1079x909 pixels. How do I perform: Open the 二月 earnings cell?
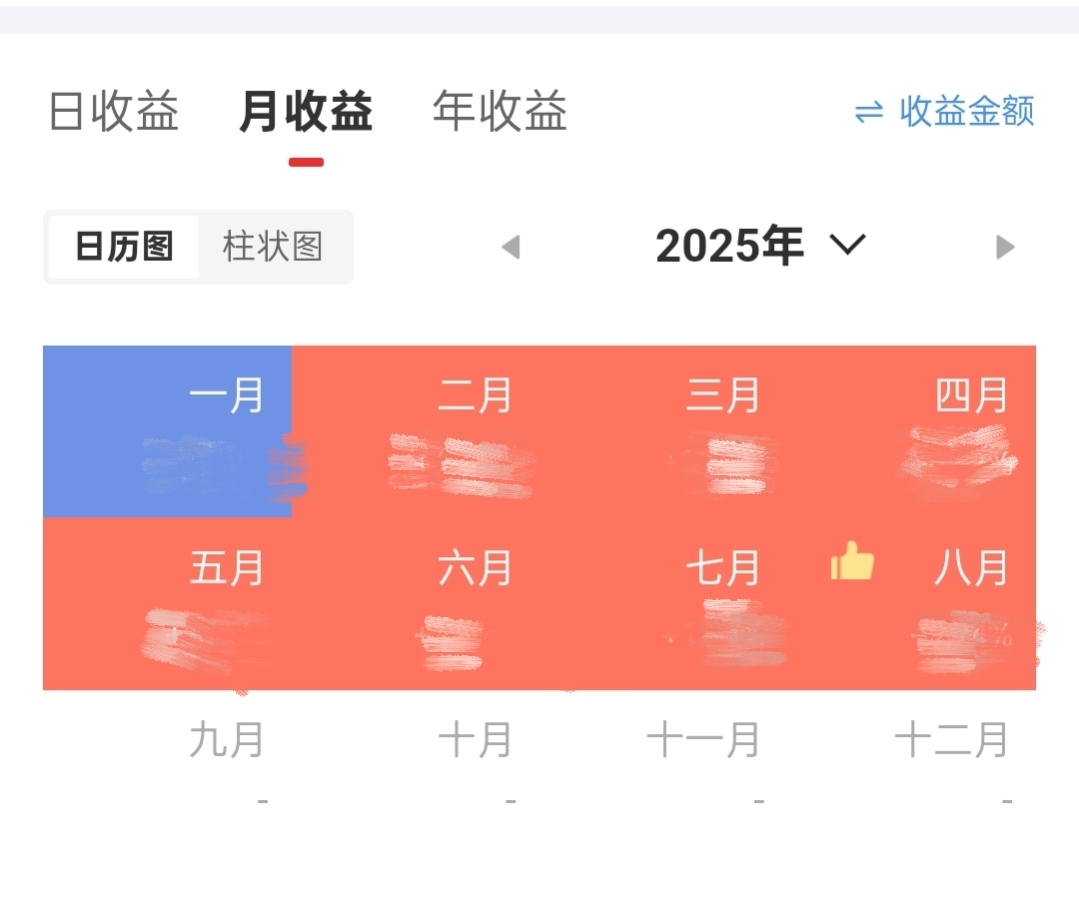[x=415, y=432]
